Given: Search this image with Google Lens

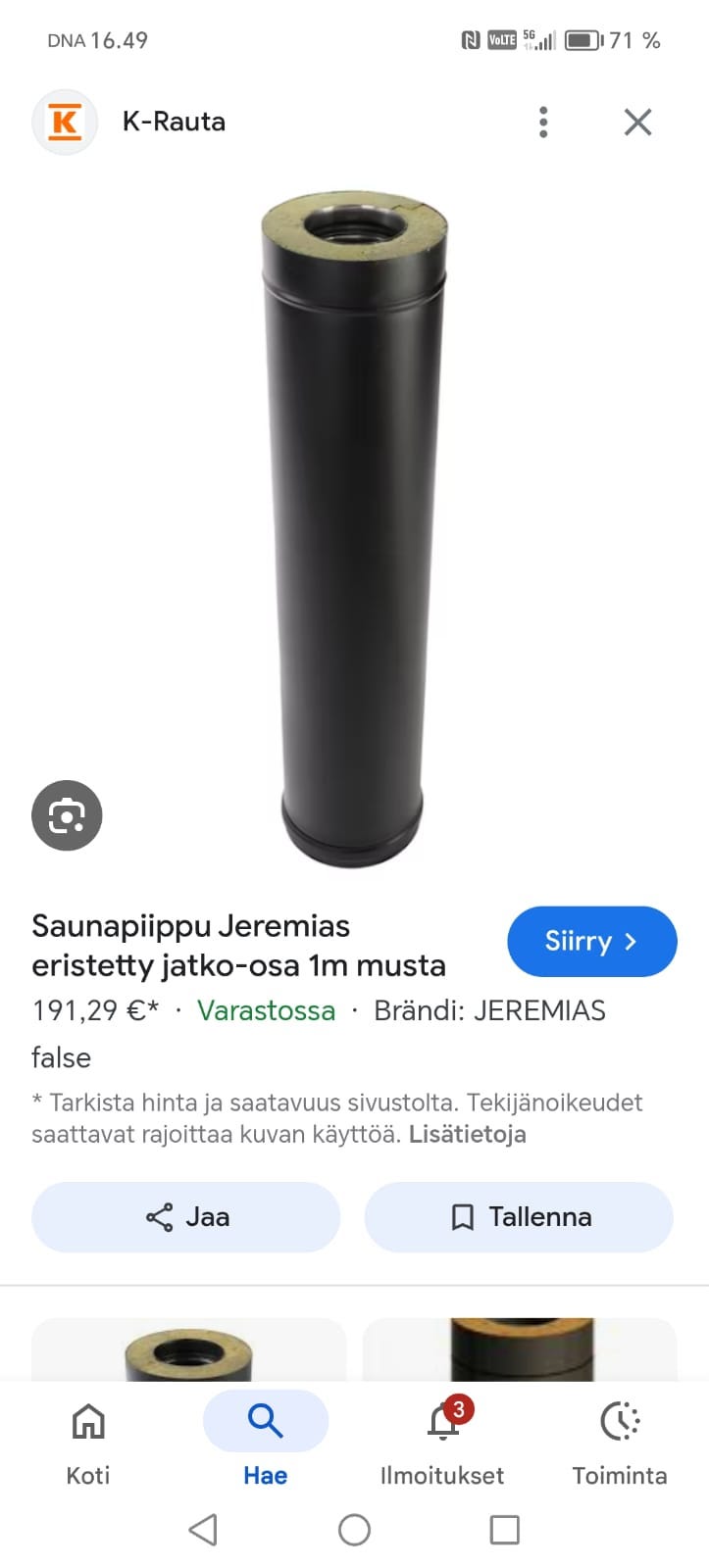Looking at the screenshot, I should coord(67,815).
